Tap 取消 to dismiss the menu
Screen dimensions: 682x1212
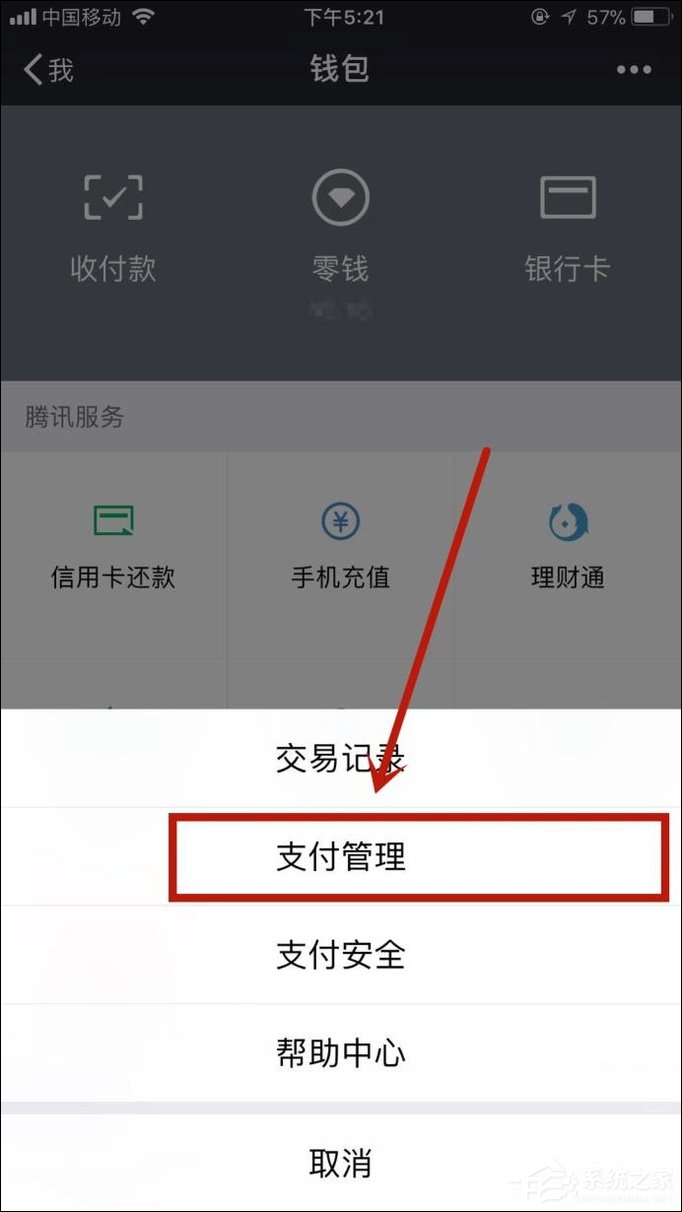(x=340, y=1163)
